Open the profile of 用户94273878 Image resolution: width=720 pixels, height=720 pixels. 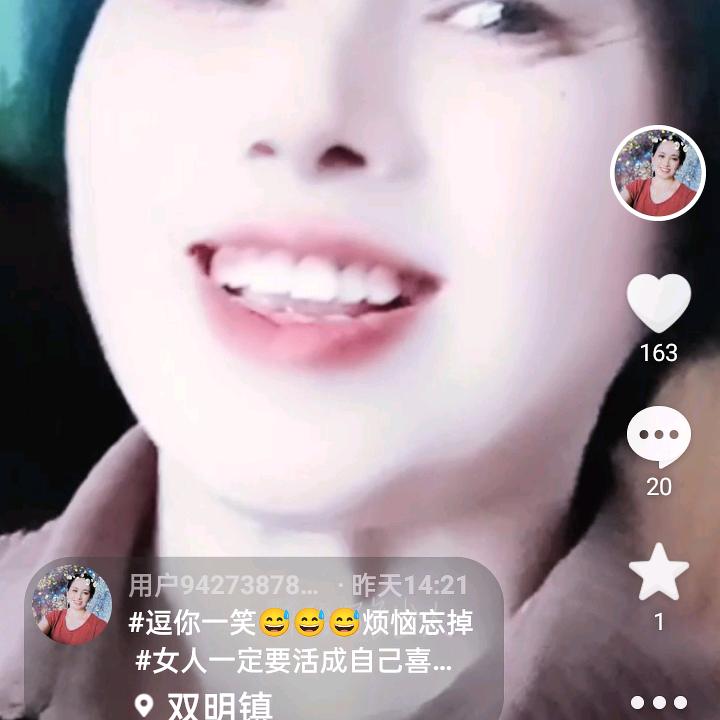click(x=224, y=586)
